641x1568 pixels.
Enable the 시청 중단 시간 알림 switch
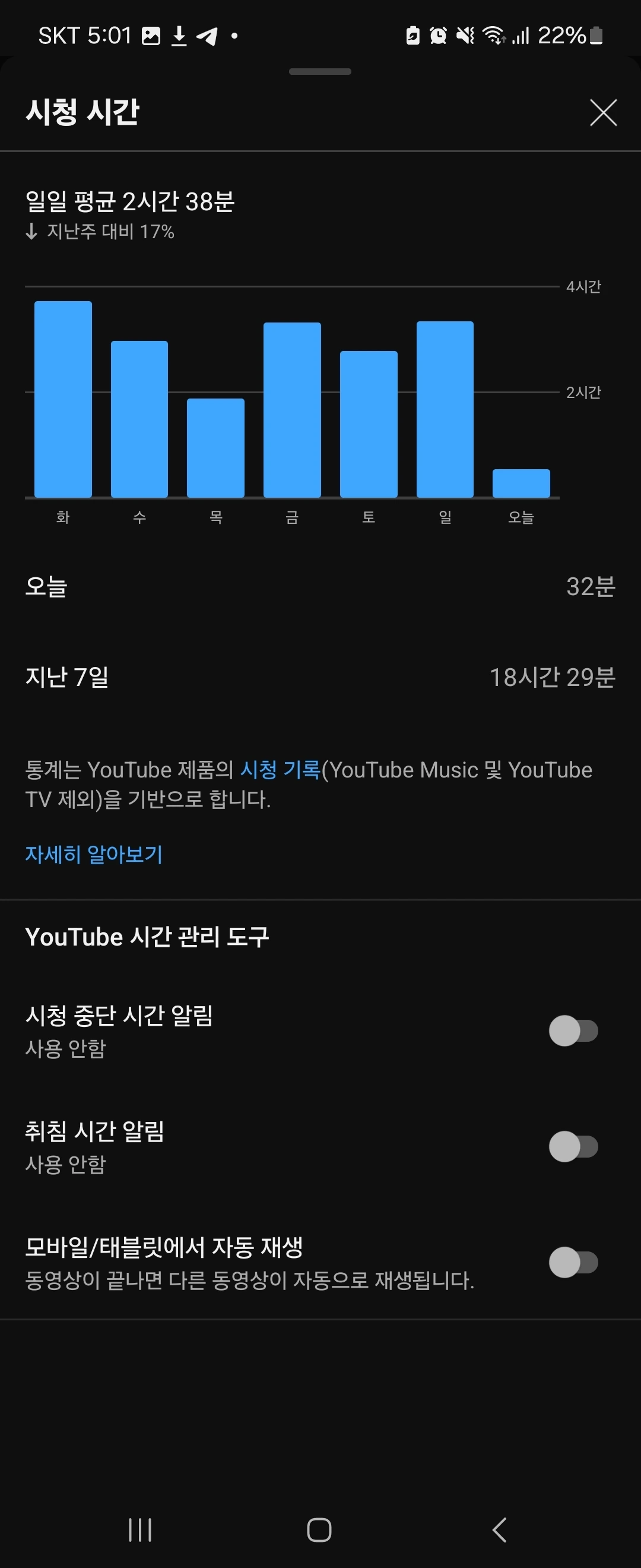(x=573, y=1030)
